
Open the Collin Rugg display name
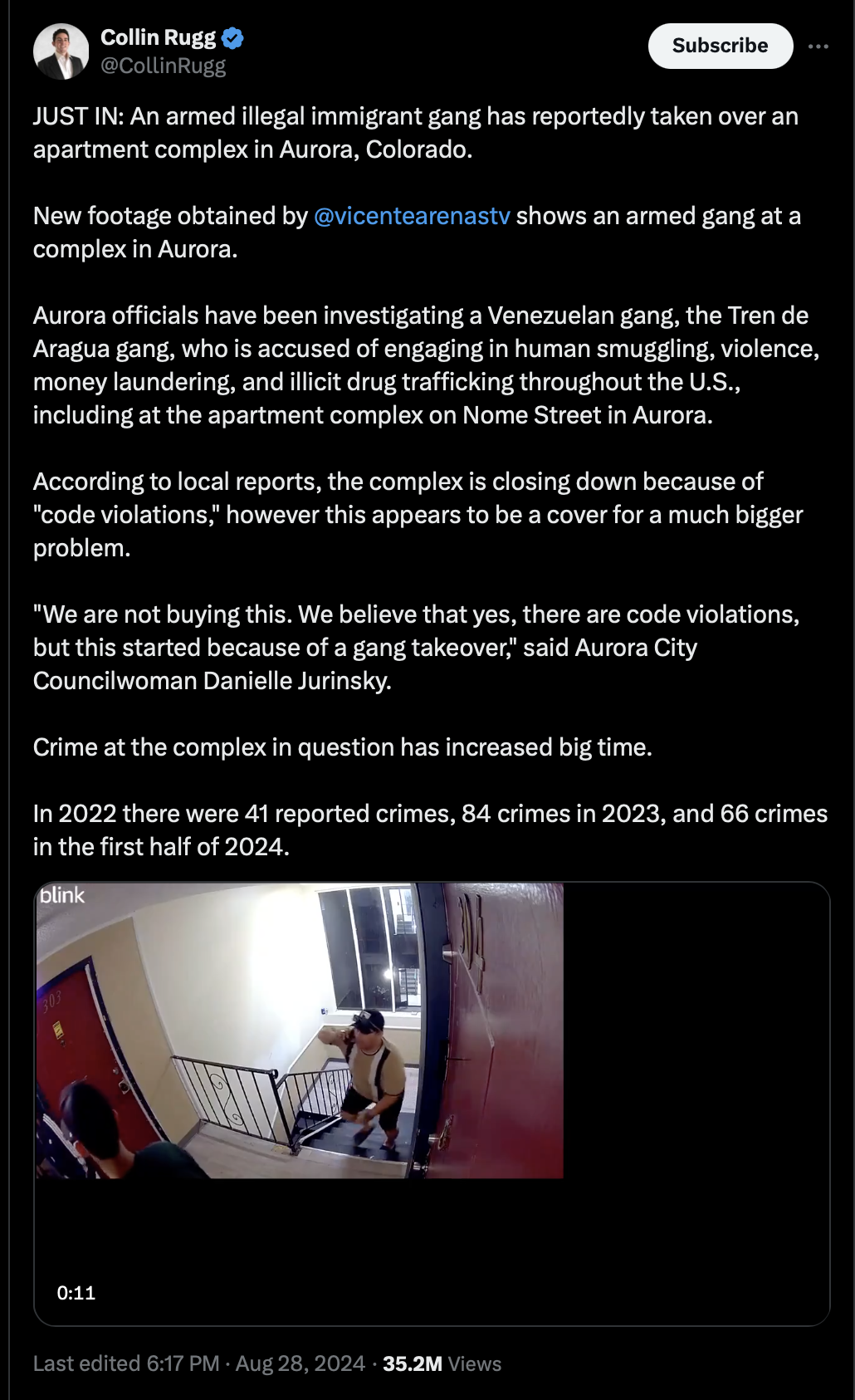click(158, 37)
